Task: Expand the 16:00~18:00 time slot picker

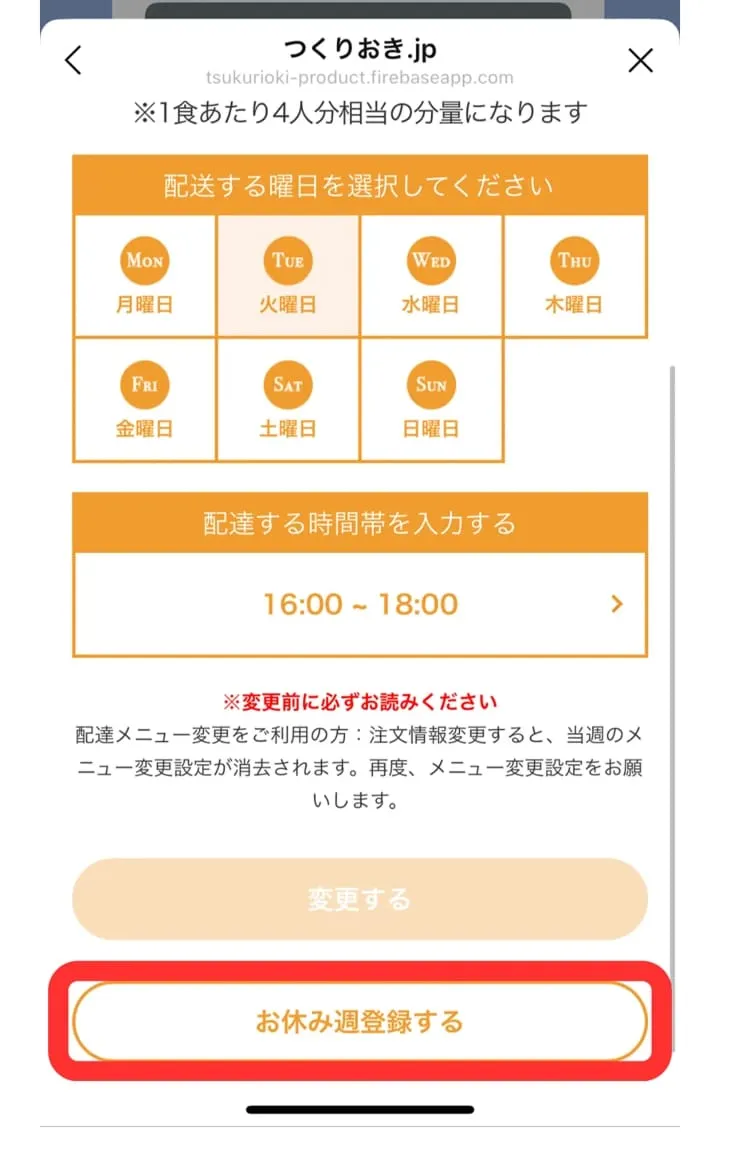Action: pos(360,603)
